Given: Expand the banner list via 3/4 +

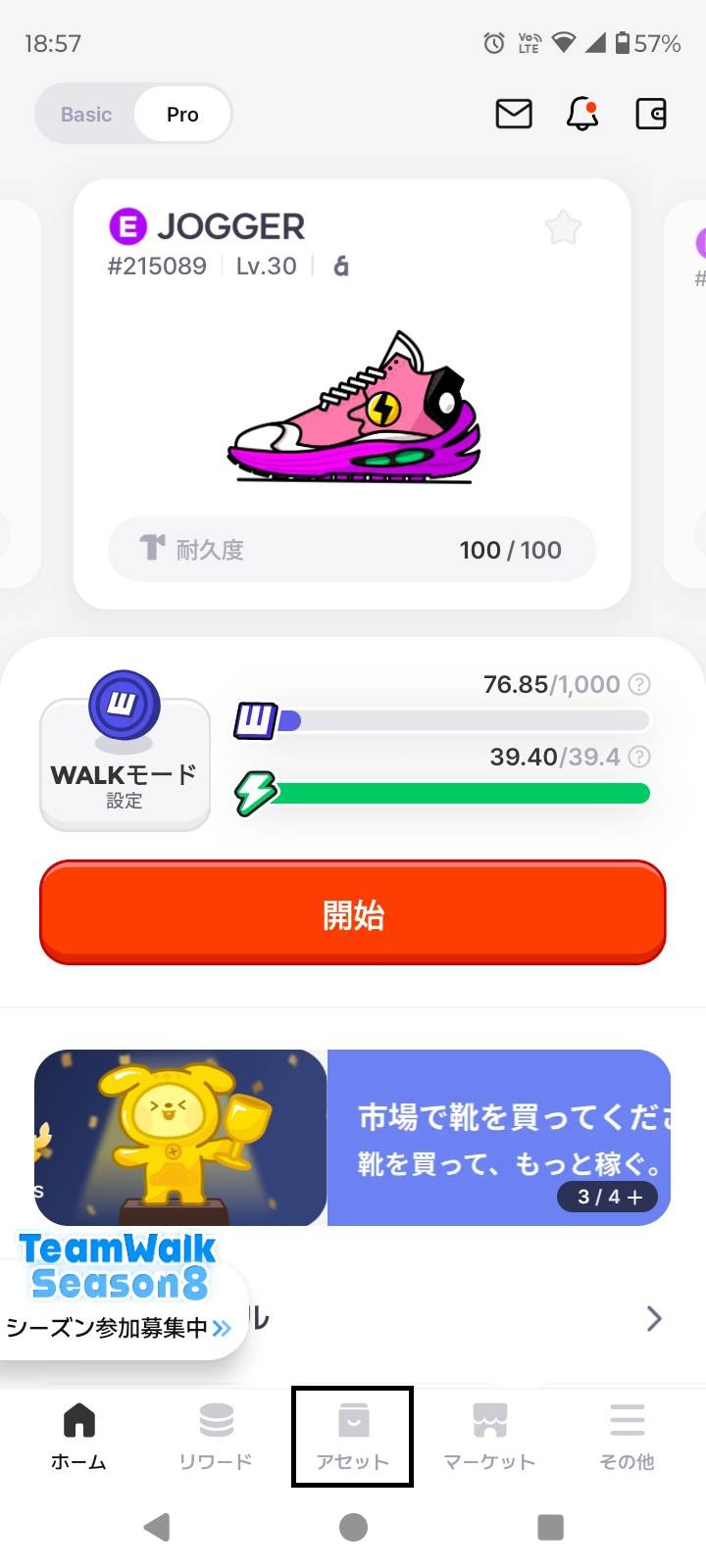Looking at the screenshot, I should pos(608,1197).
